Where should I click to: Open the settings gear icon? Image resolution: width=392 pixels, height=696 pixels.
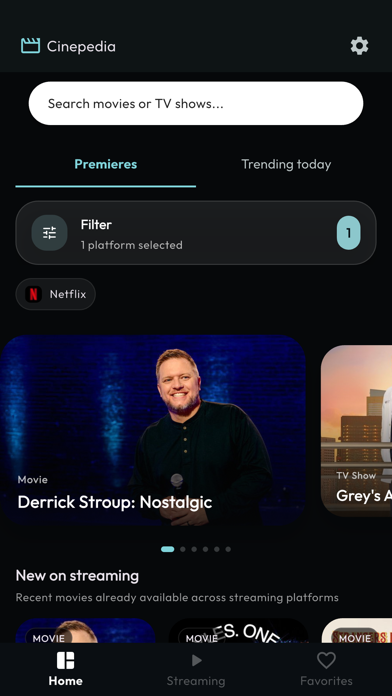tap(359, 46)
